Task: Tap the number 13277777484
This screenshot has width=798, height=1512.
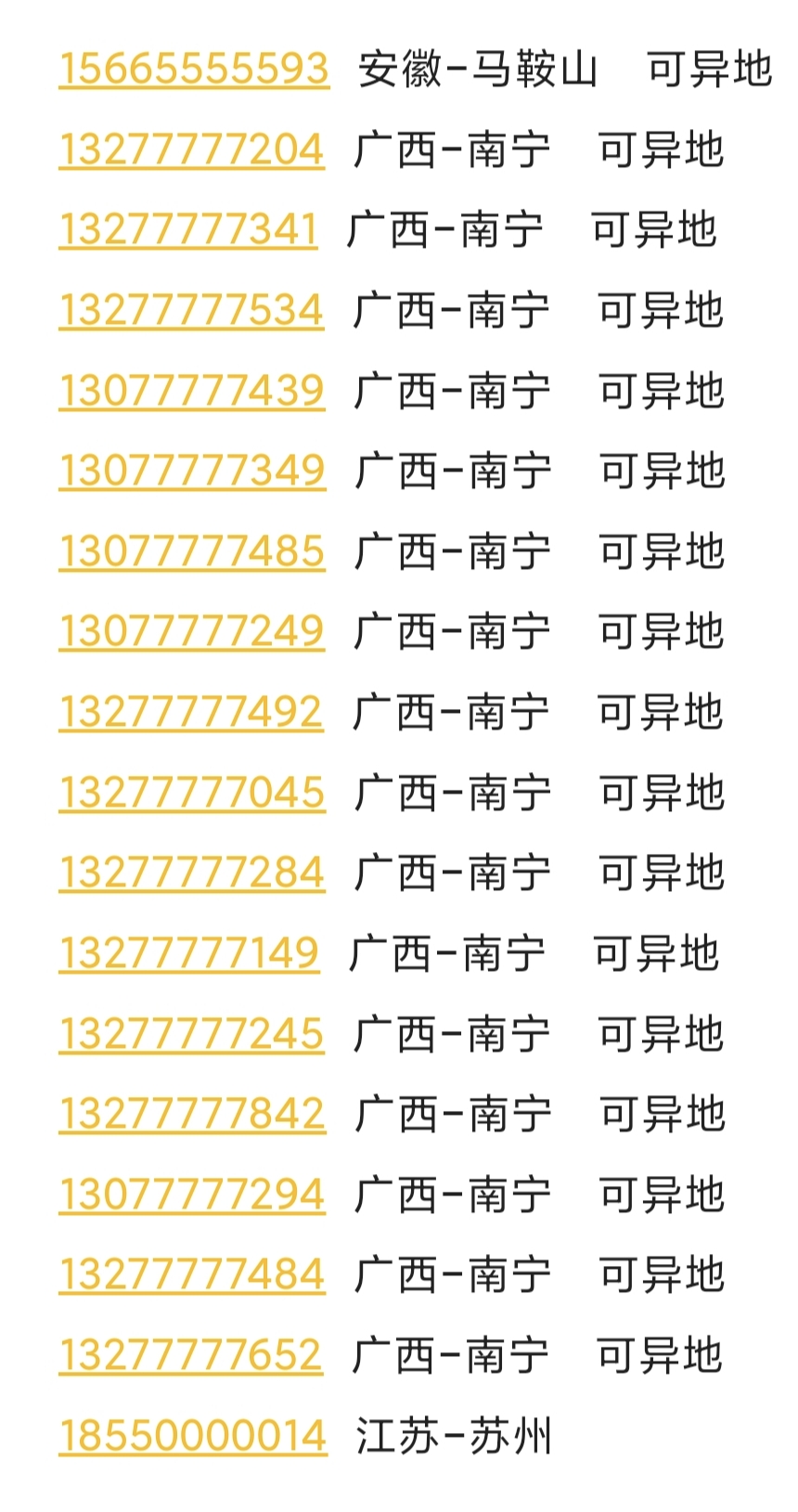Action: click(192, 1275)
